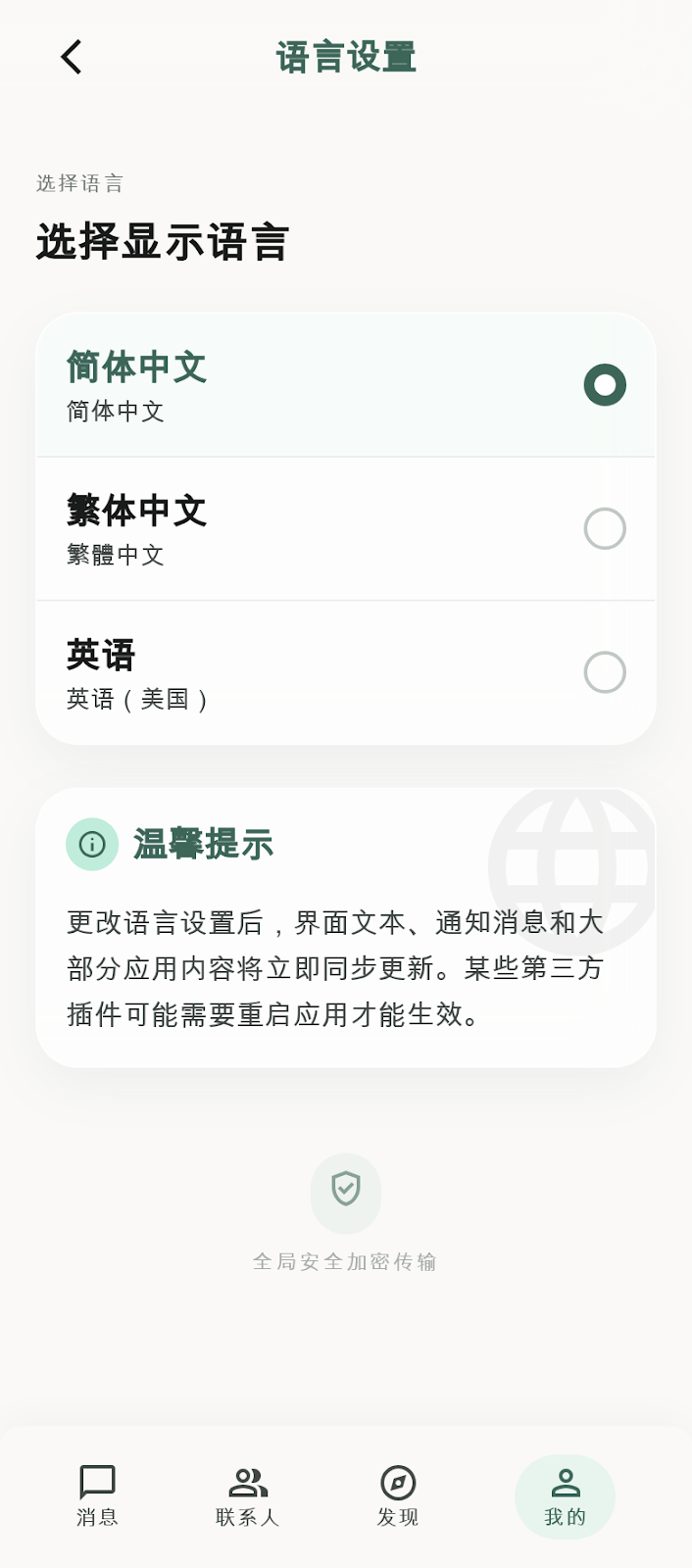Switch the display language to 英语

point(346,672)
